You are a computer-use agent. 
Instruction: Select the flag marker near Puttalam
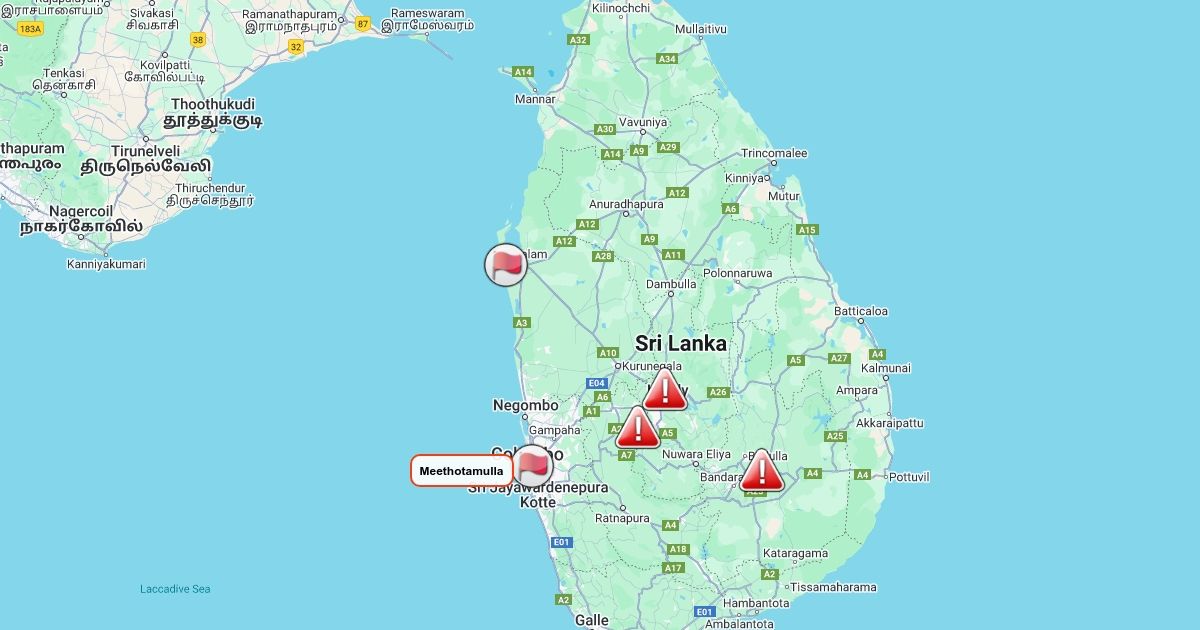[506, 265]
